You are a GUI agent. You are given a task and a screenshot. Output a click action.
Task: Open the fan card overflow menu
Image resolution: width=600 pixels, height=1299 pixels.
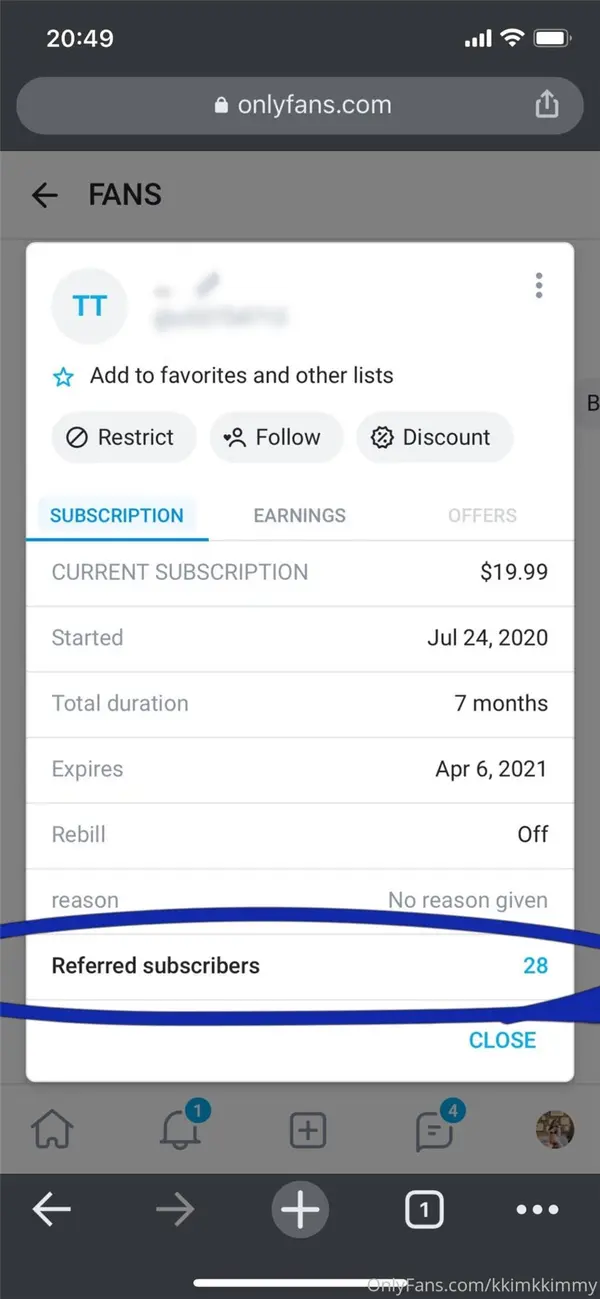tap(539, 286)
